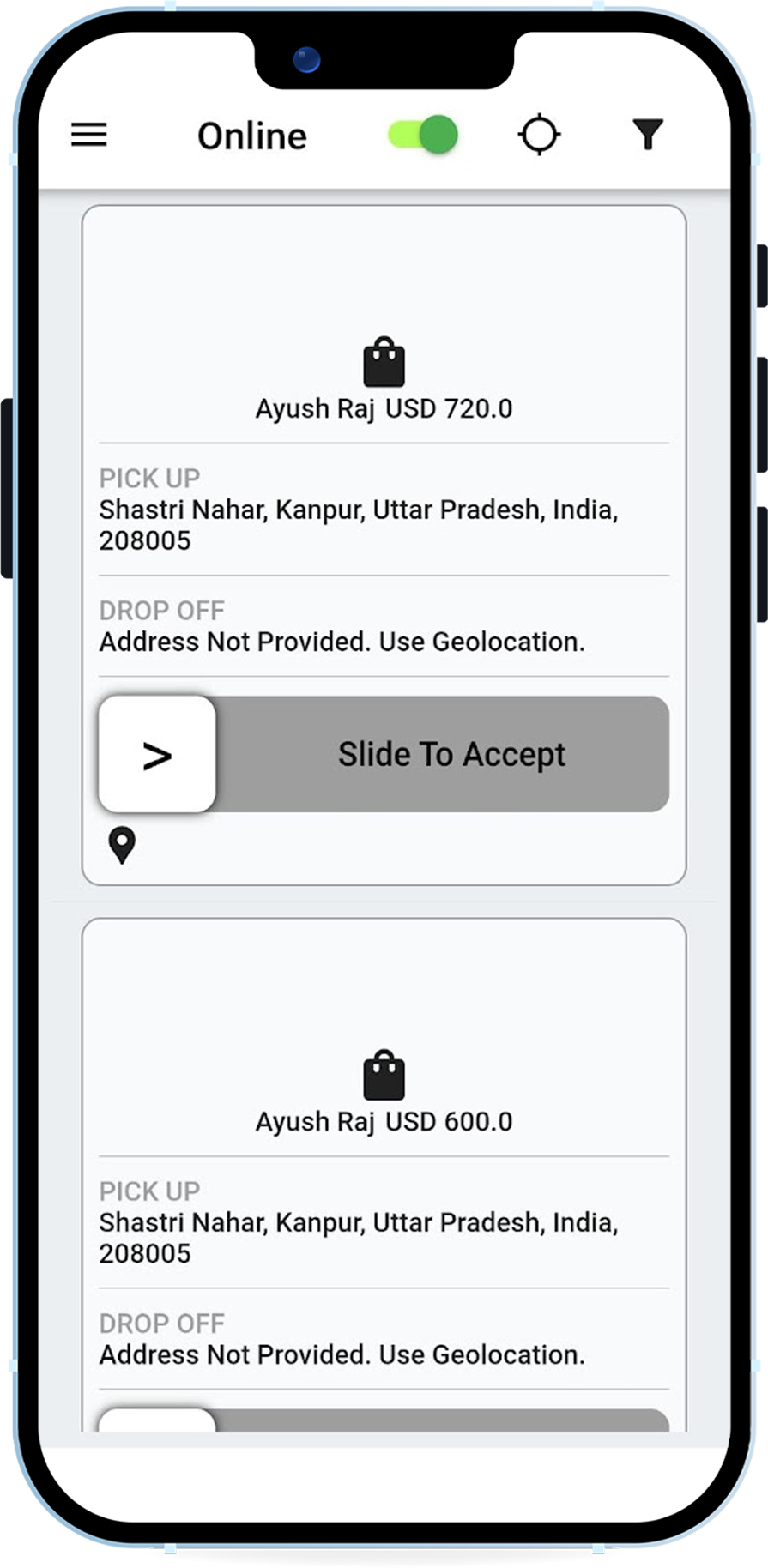768x1568 pixels.
Task: Tap the Slide To Accept arrow handle
Action: [x=157, y=754]
